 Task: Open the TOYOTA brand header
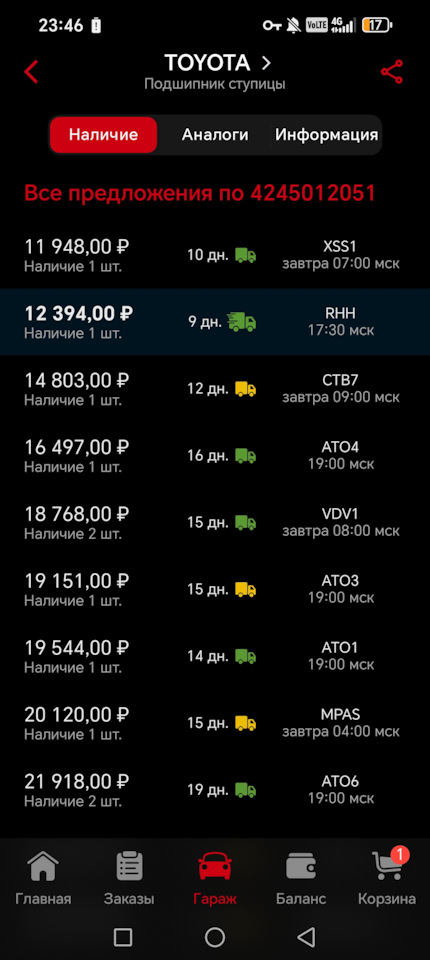(x=217, y=63)
